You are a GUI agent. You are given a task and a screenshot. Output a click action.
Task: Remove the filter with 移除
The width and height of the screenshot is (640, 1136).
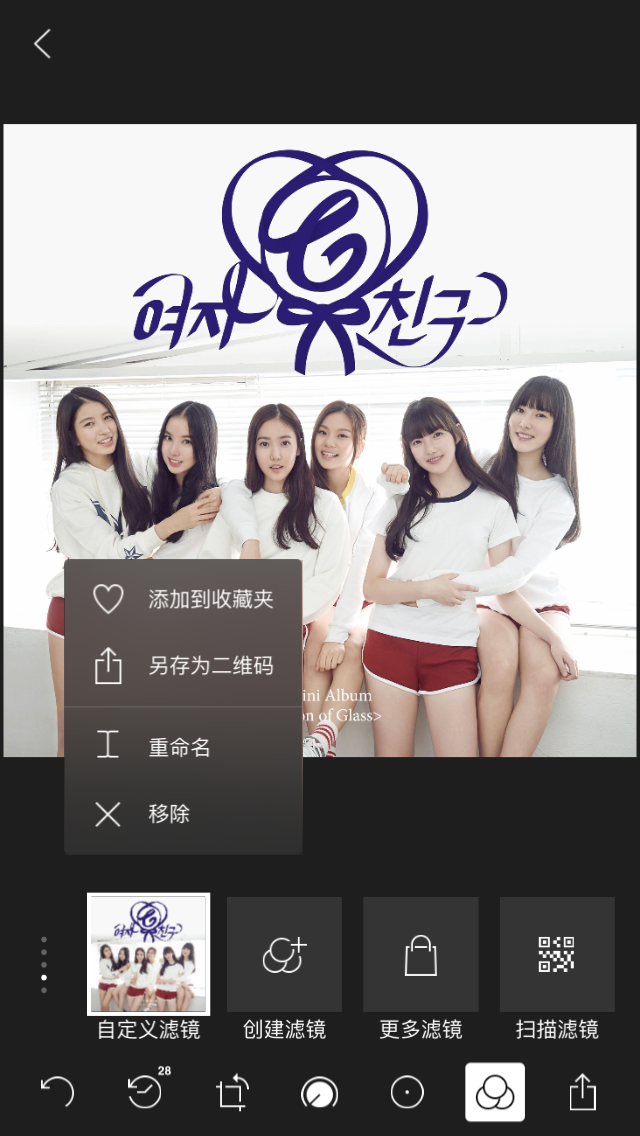coord(183,814)
